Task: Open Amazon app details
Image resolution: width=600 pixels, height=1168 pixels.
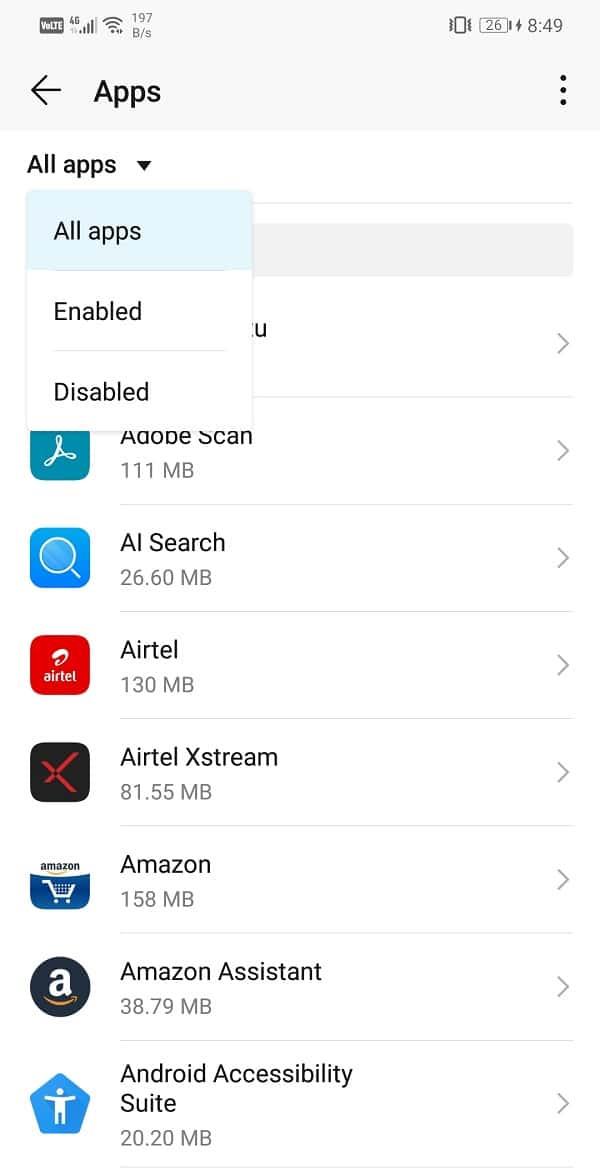Action: 300,879
